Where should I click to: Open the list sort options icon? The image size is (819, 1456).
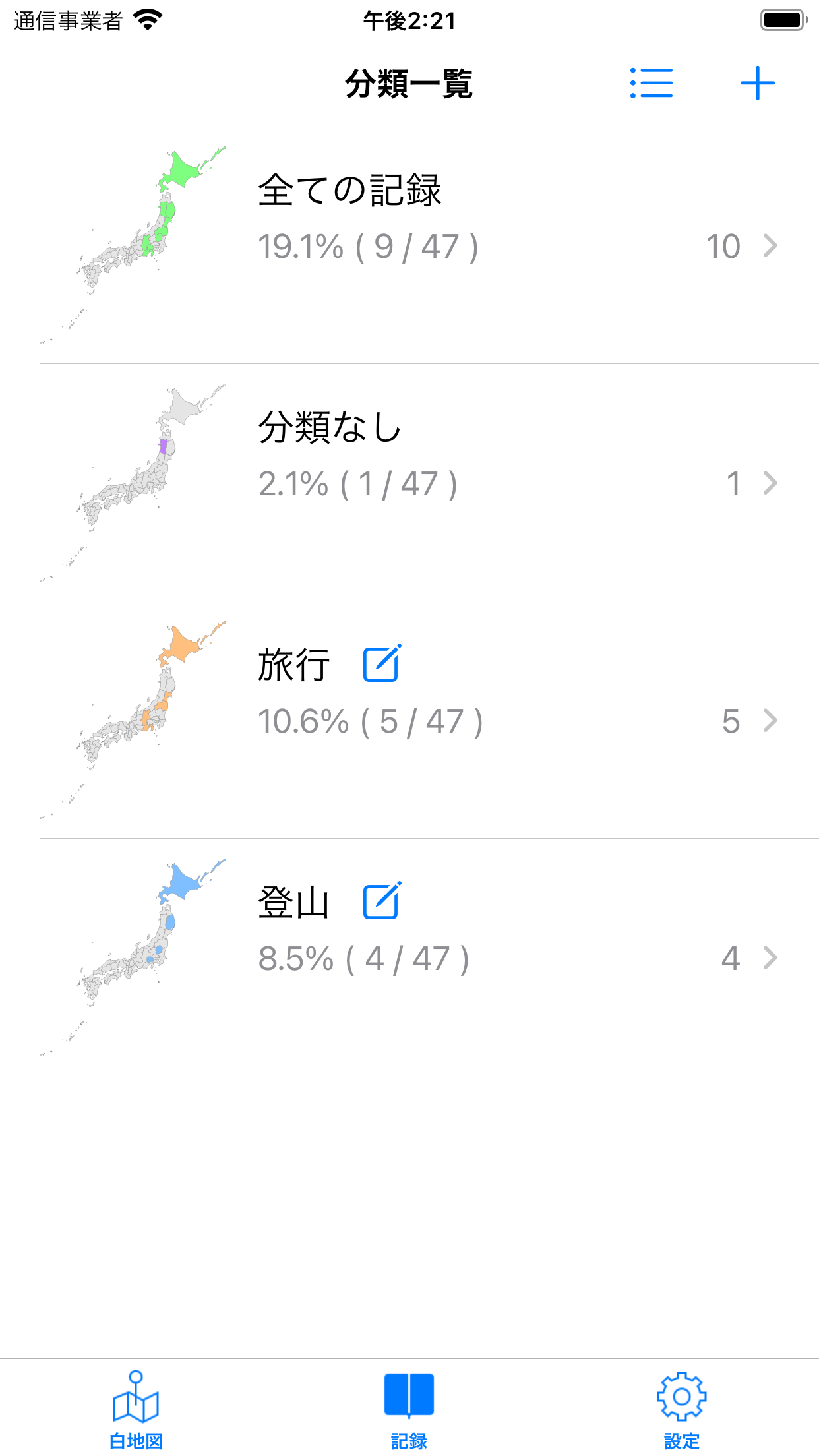coord(652,83)
